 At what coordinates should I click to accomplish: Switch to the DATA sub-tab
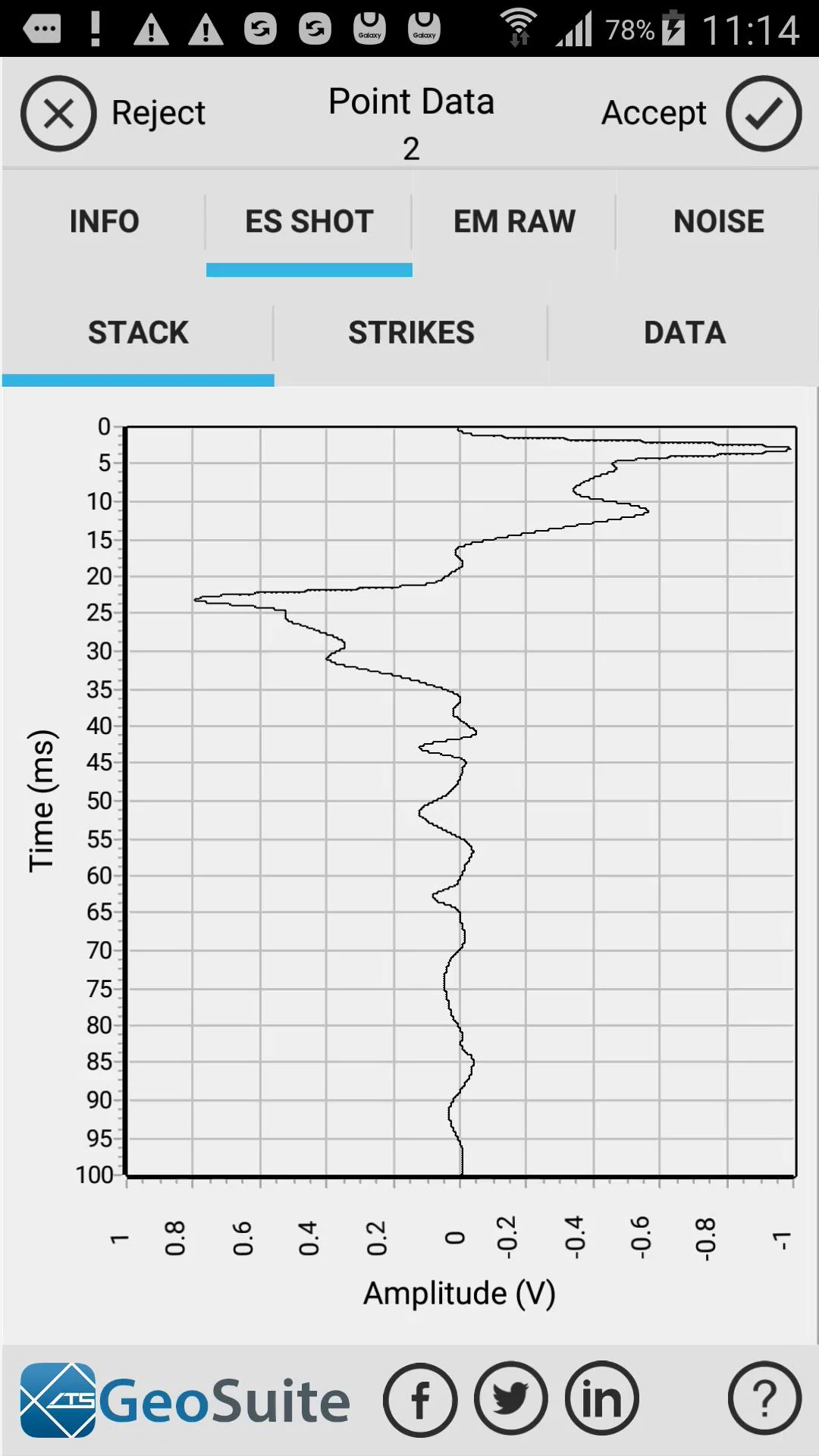pos(685,333)
